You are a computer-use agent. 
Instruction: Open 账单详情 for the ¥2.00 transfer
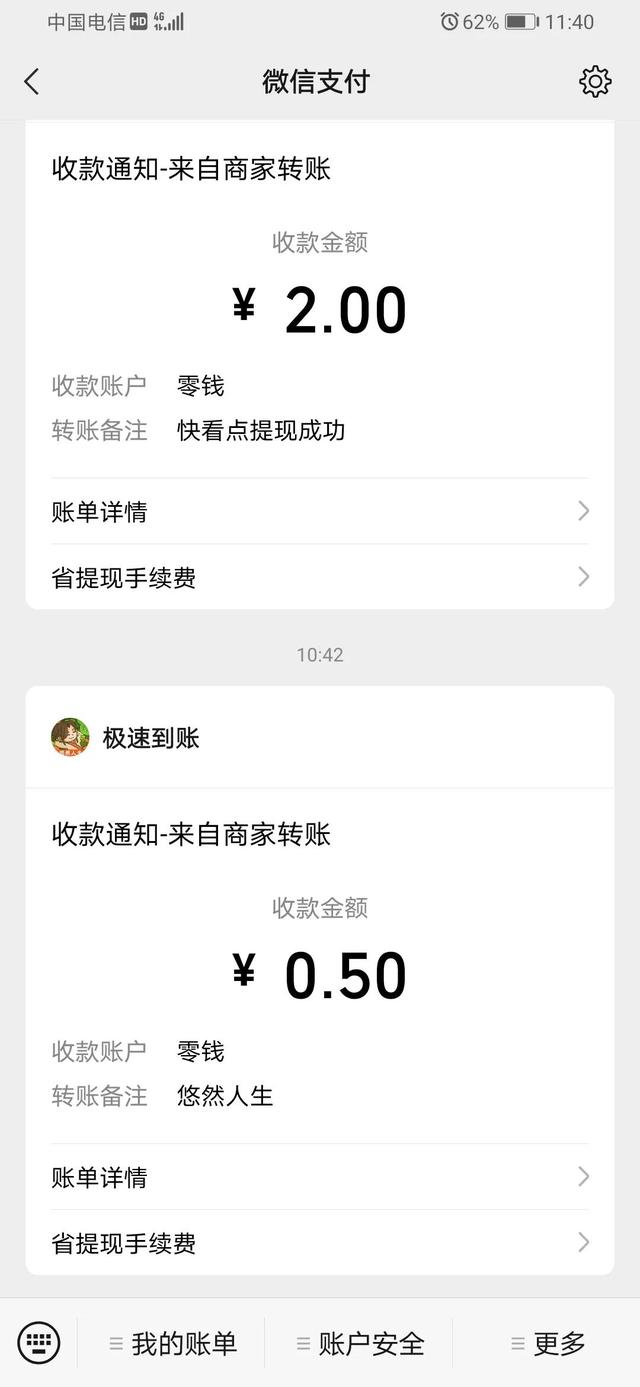[320, 512]
